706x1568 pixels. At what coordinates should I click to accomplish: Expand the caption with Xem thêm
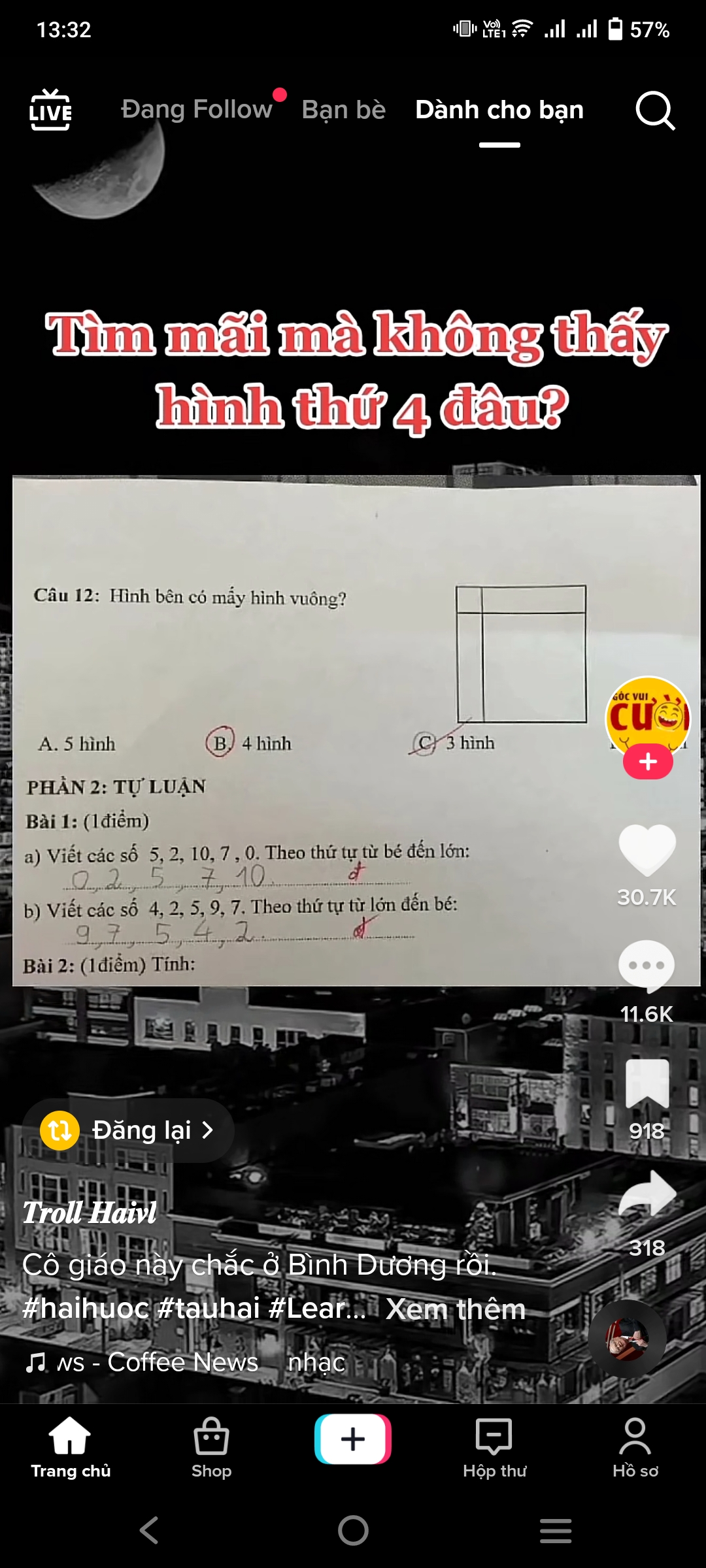pyautogui.click(x=456, y=1309)
